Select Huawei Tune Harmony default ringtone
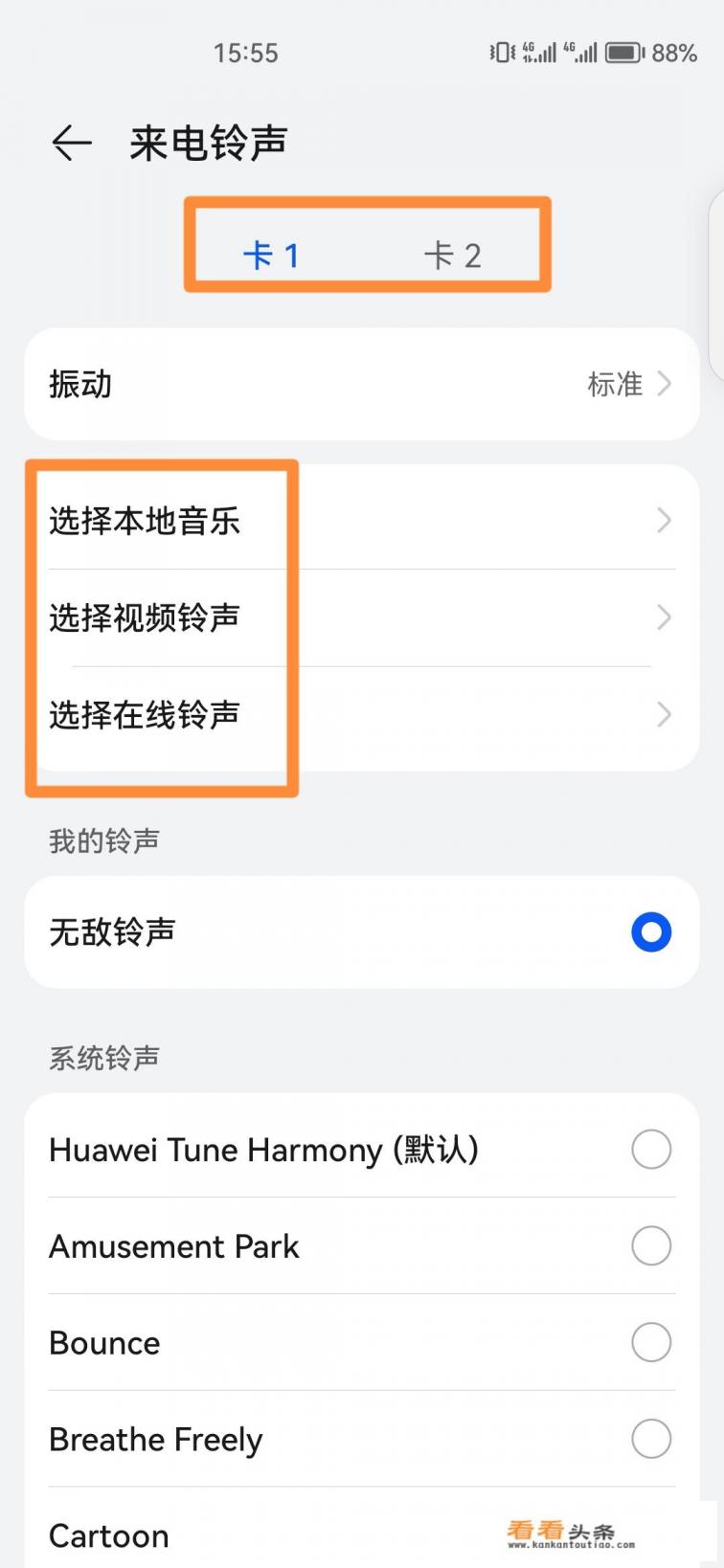The height and width of the screenshot is (1568, 724). (x=362, y=1150)
